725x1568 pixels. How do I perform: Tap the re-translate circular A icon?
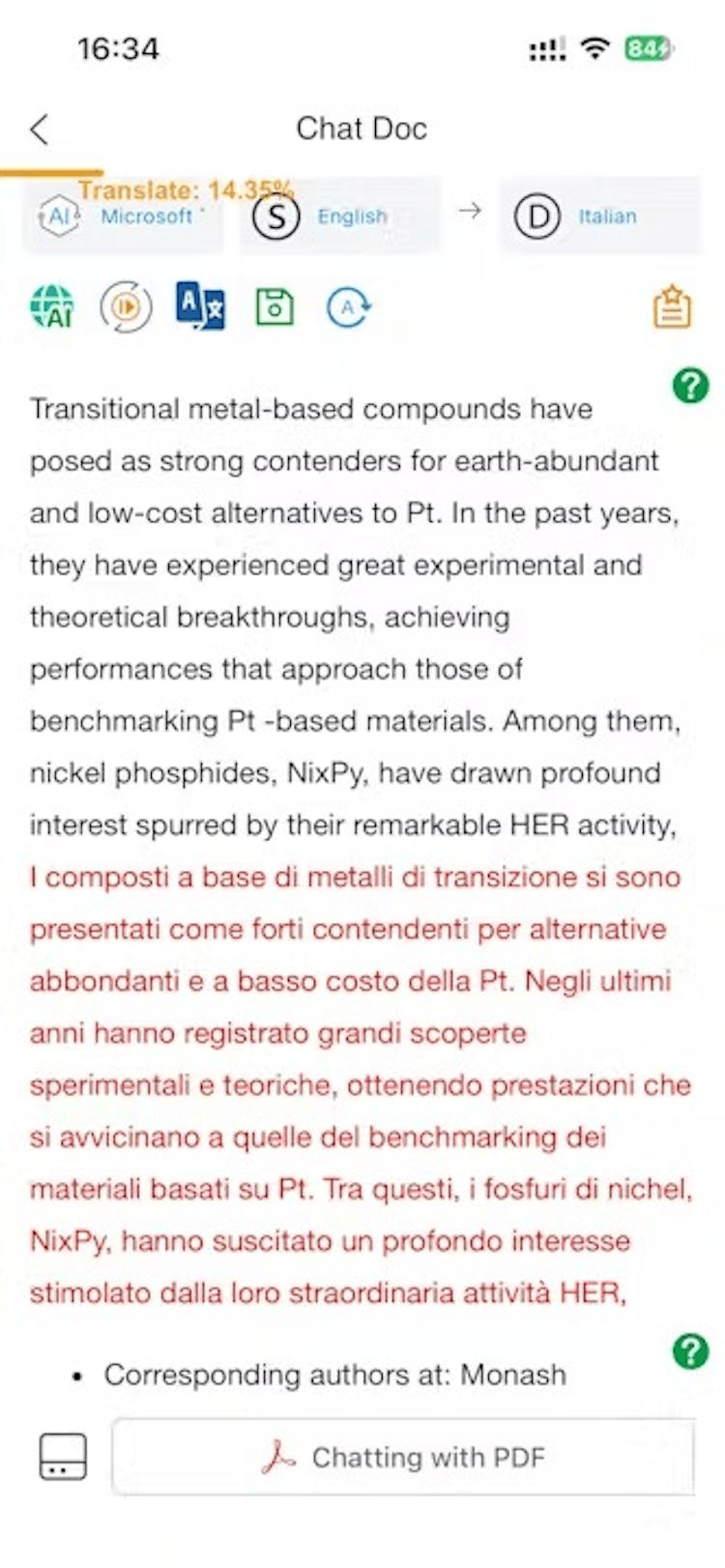pos(348,307)
